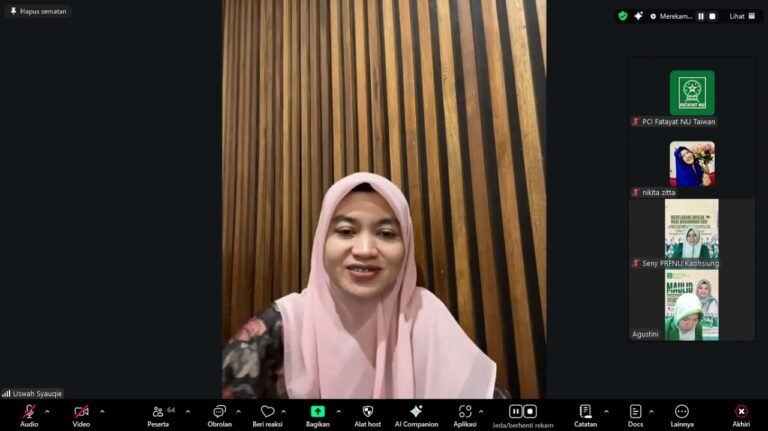
Task: Turn on the Video camera
Action: tap(81, 412)
